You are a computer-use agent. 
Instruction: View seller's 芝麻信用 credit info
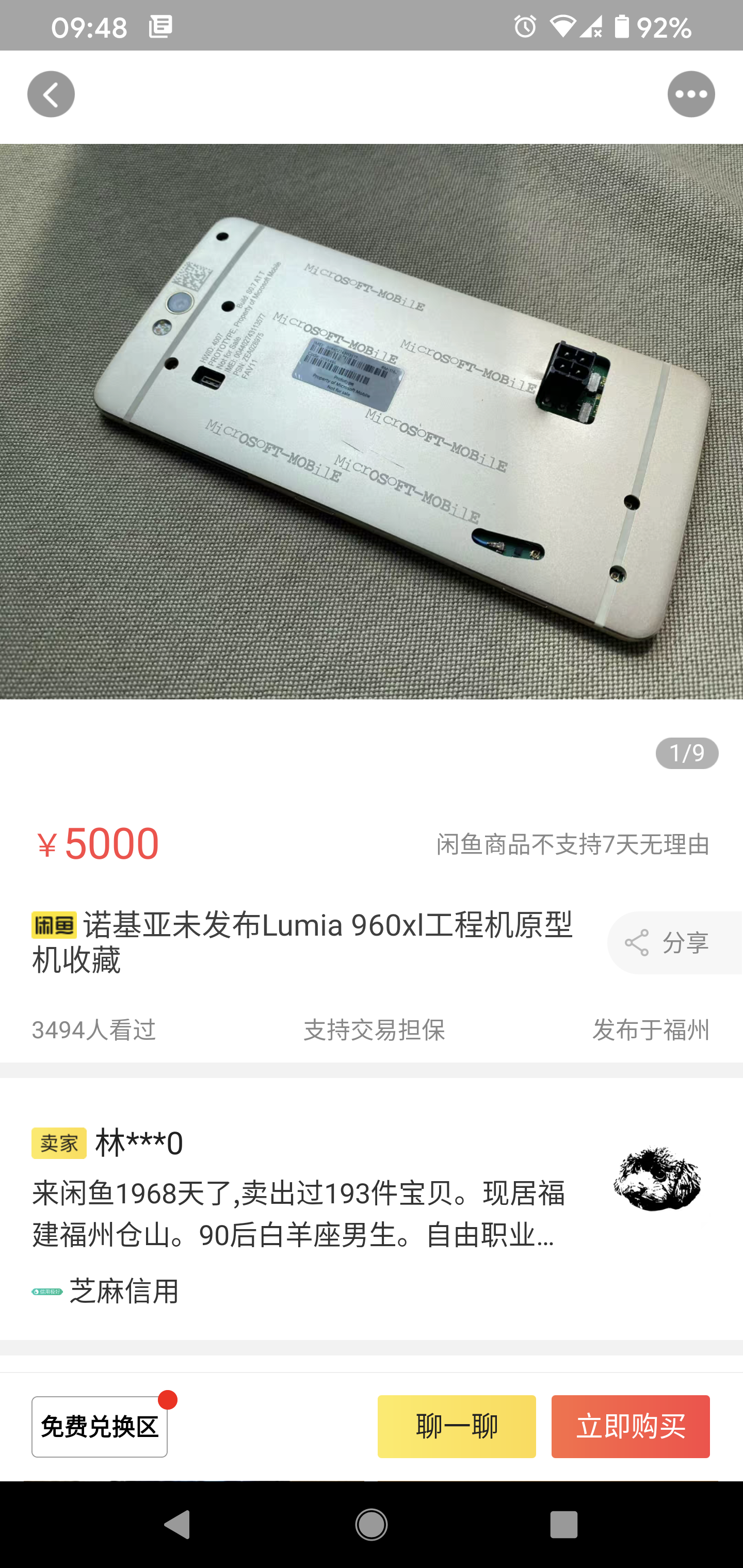(x=124, y=1291)
